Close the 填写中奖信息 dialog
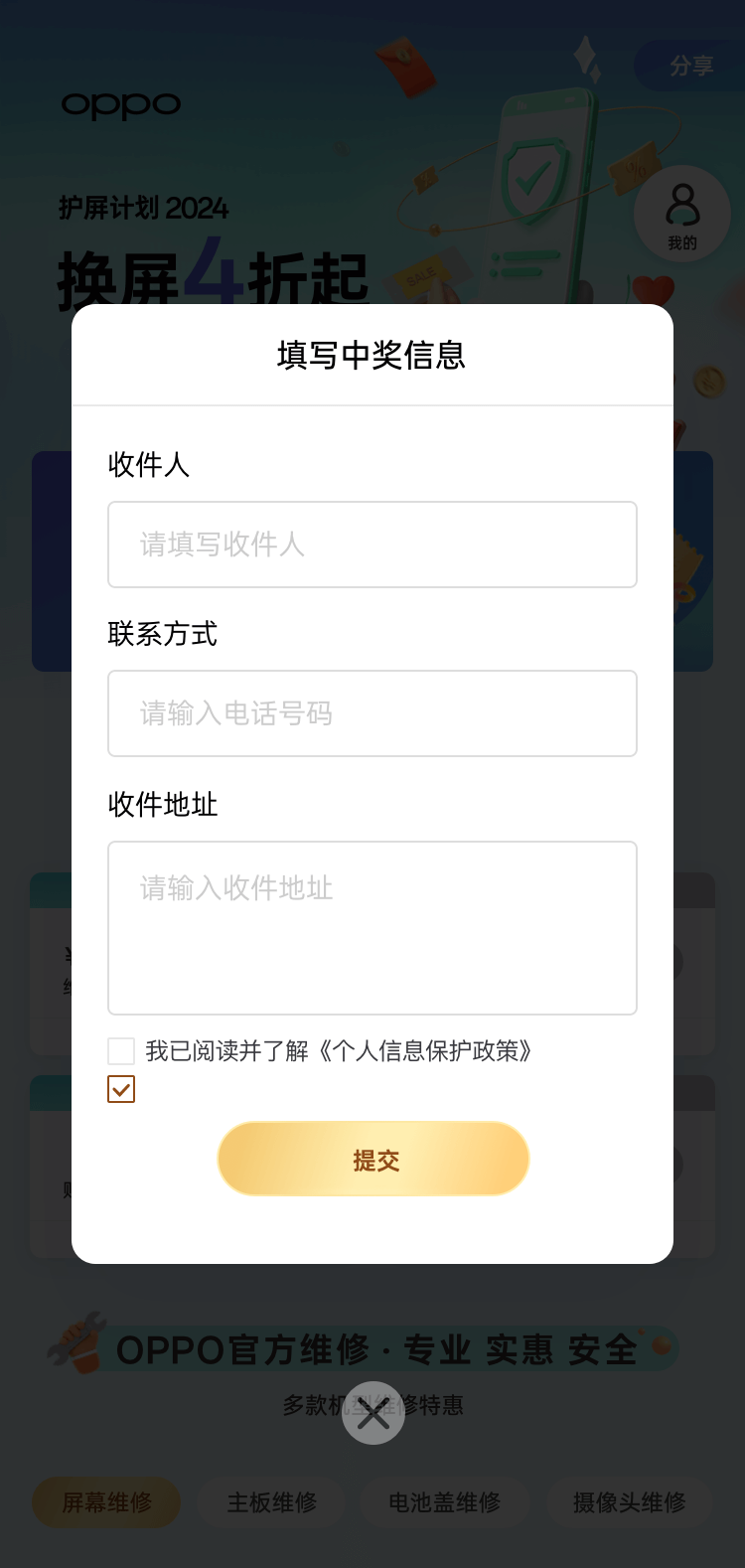Screen dimensions: 745x1568 click(373, 1413)
